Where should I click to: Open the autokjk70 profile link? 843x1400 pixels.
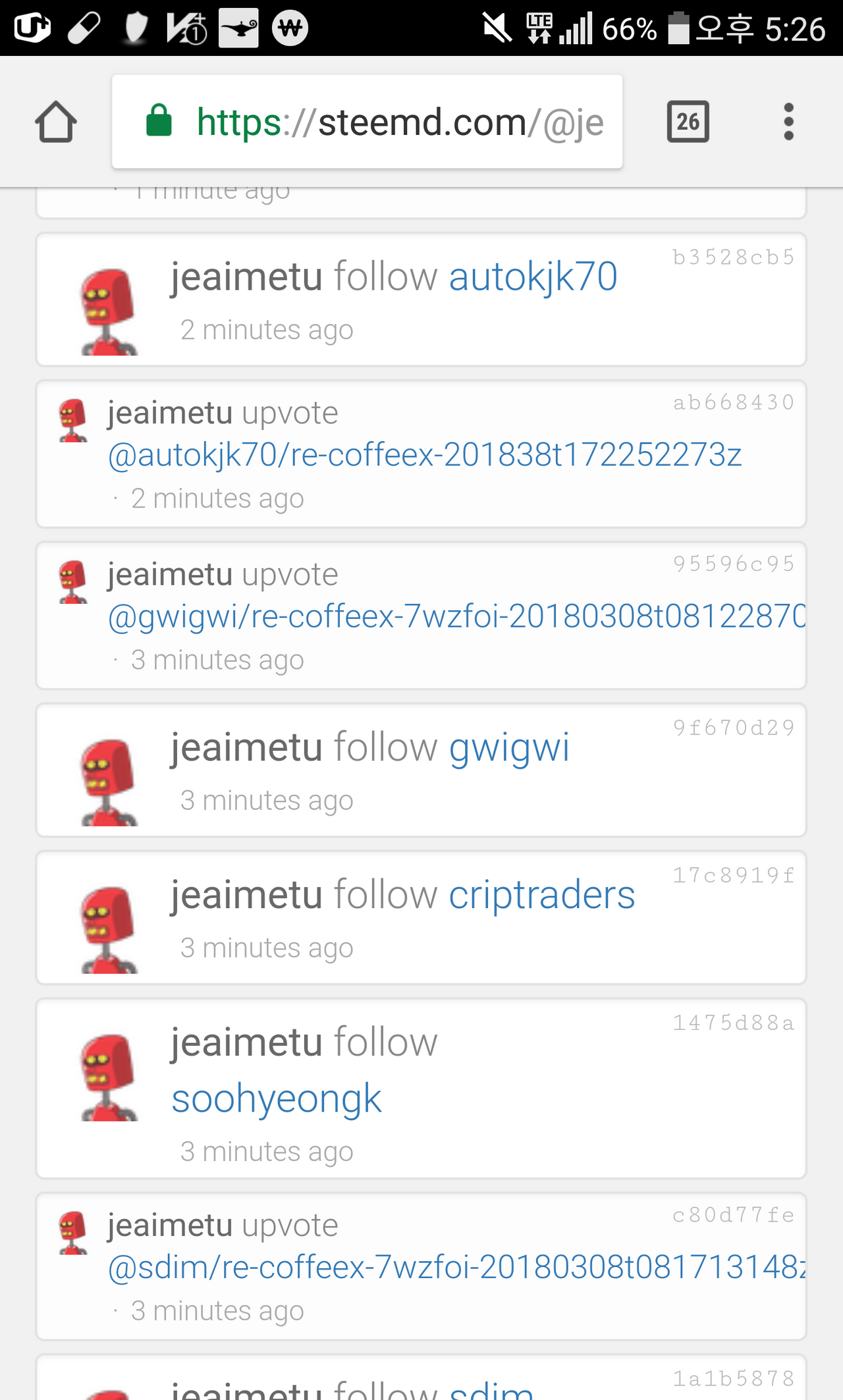point(533,277)
